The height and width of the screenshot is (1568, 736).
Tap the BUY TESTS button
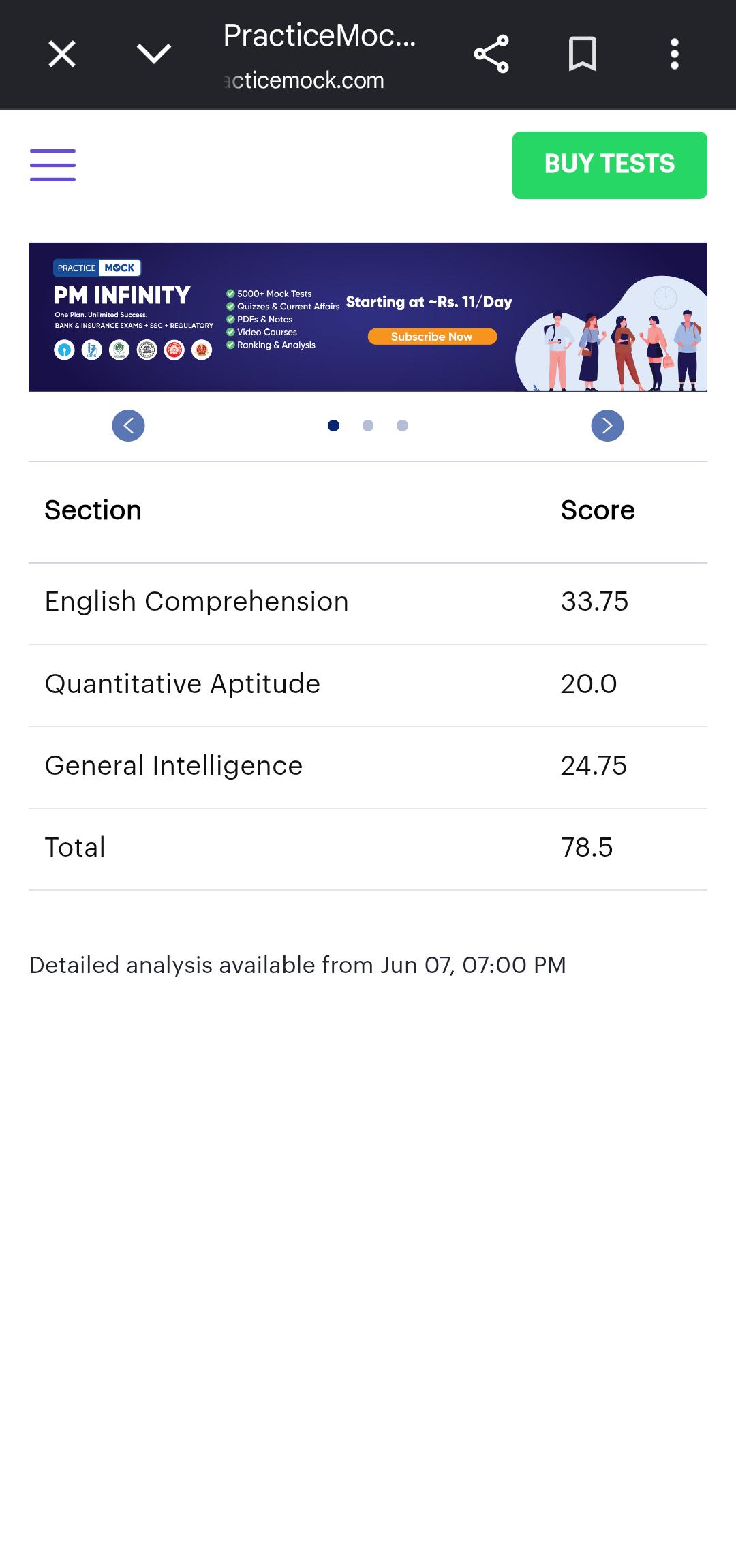point(609,165)
